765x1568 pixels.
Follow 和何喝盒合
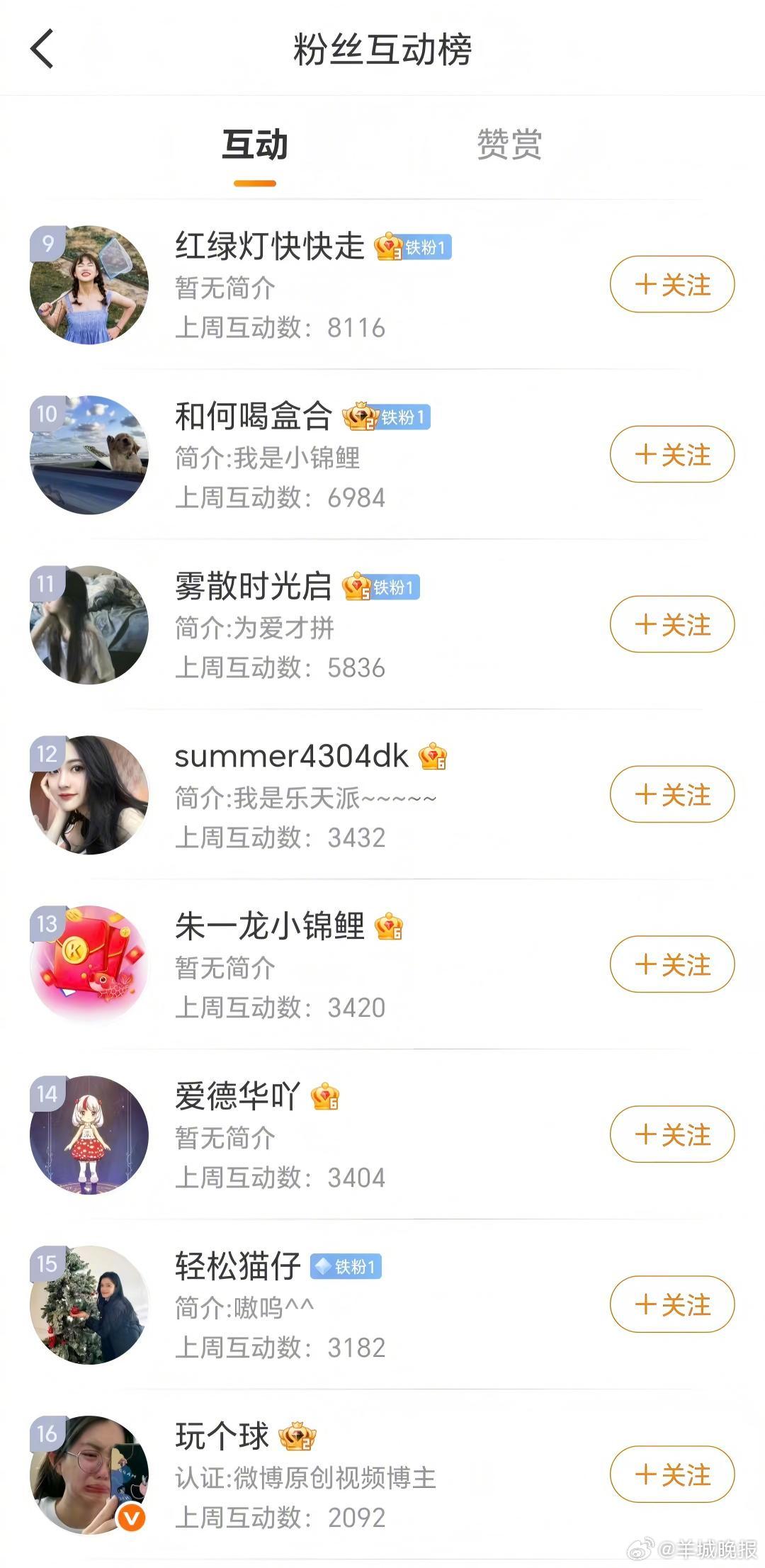671,455
